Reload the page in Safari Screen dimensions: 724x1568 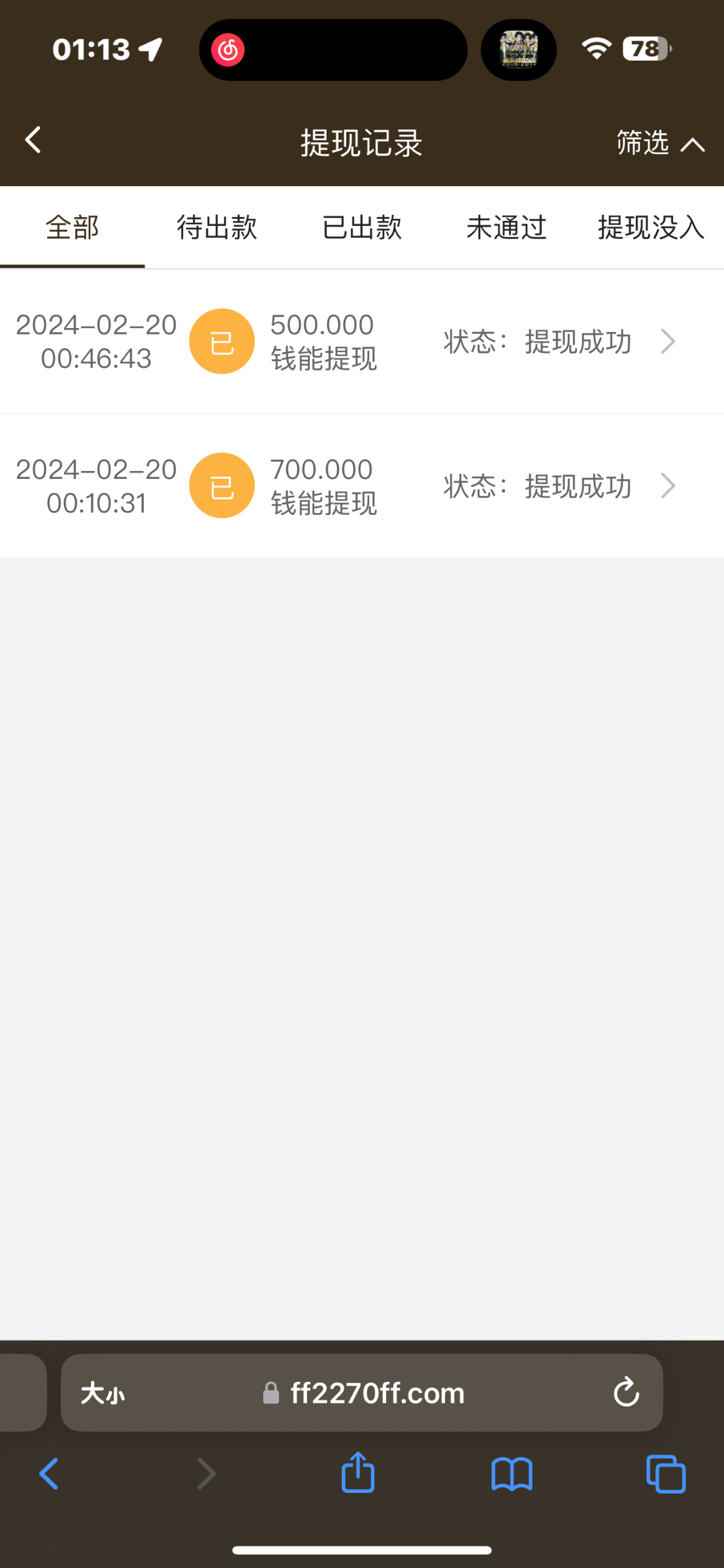point(626,1392)
